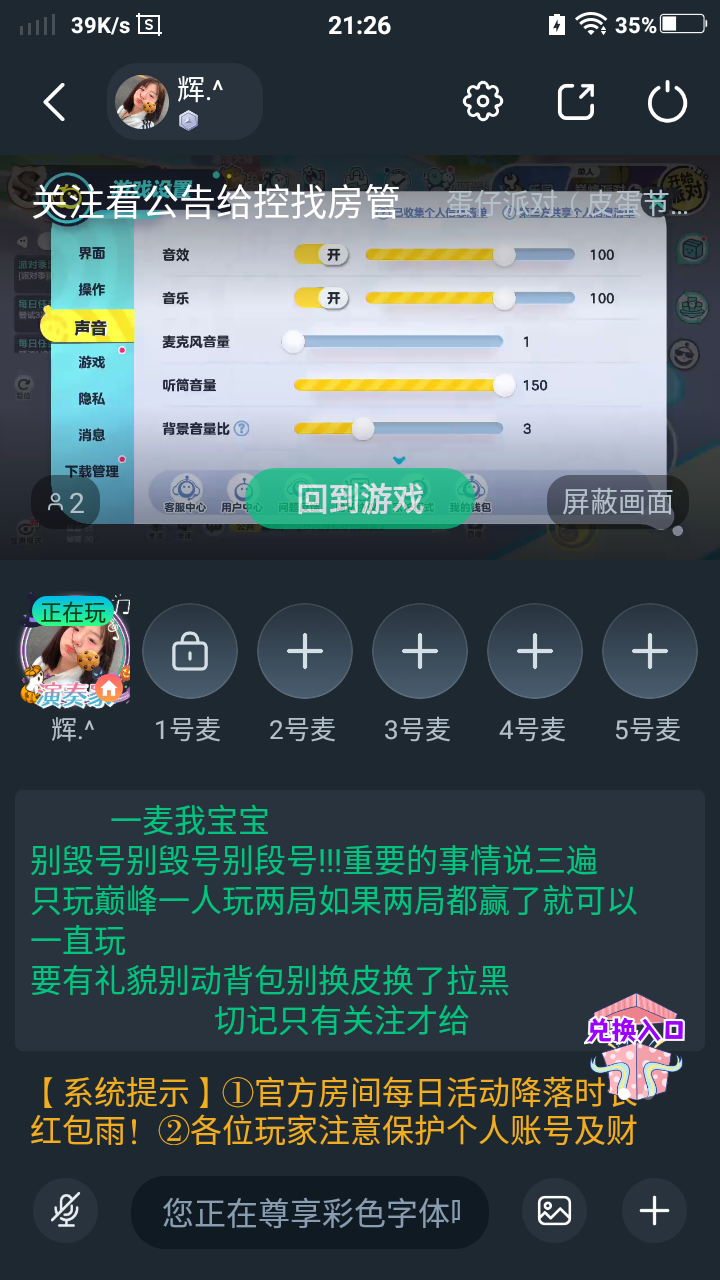View the audience count of 2
Image resolution: width=720 pixels, height=1280 pixels.
click(66, 502)
